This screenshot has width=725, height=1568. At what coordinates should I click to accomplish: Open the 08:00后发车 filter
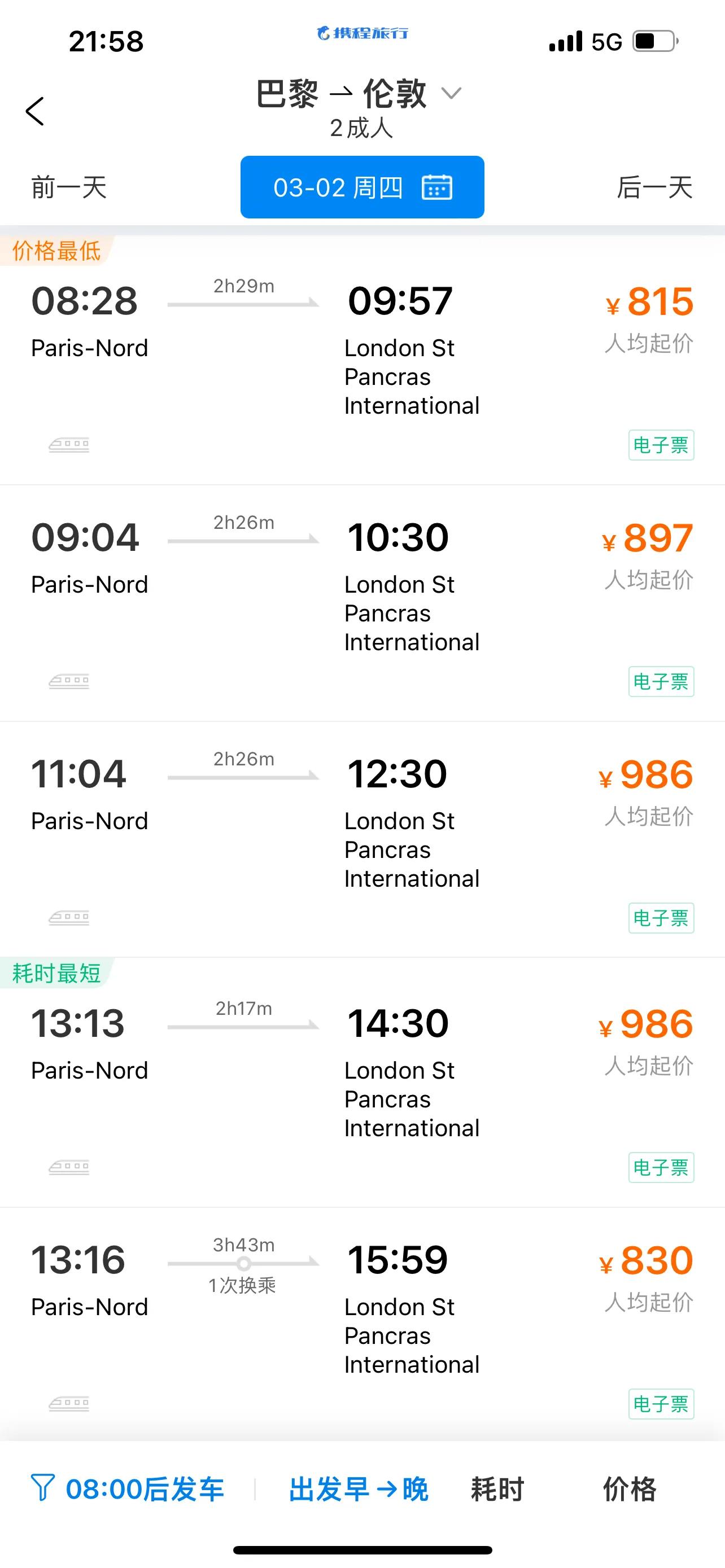click(128, 1489)
